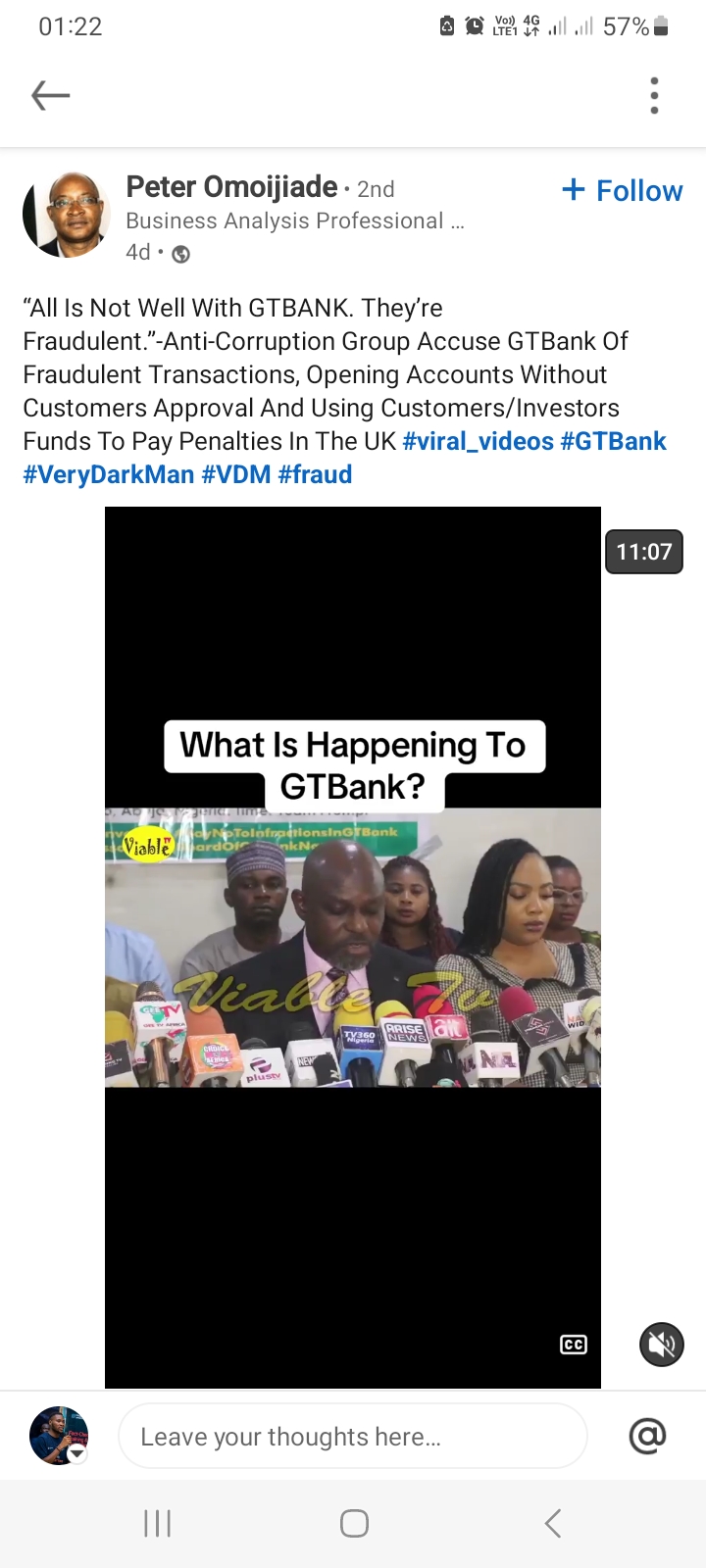This screenshot has width=706, height=1568.
Task: Toggle closed captions on the video
Action: tap(574, 1345)
